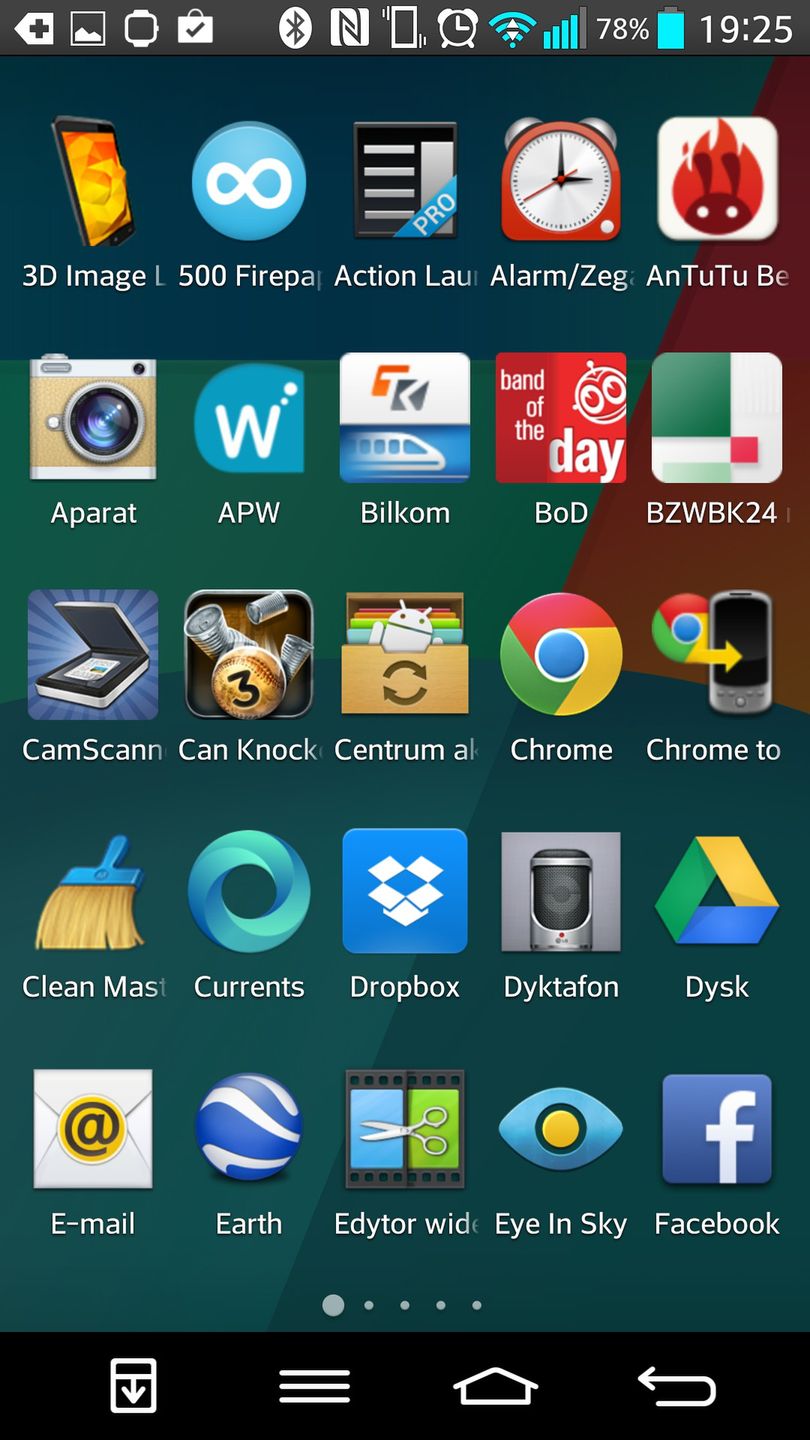This screenshot has height=1440, width=810.
Task: Open the Alarm clock app
Action: (561, 181)
